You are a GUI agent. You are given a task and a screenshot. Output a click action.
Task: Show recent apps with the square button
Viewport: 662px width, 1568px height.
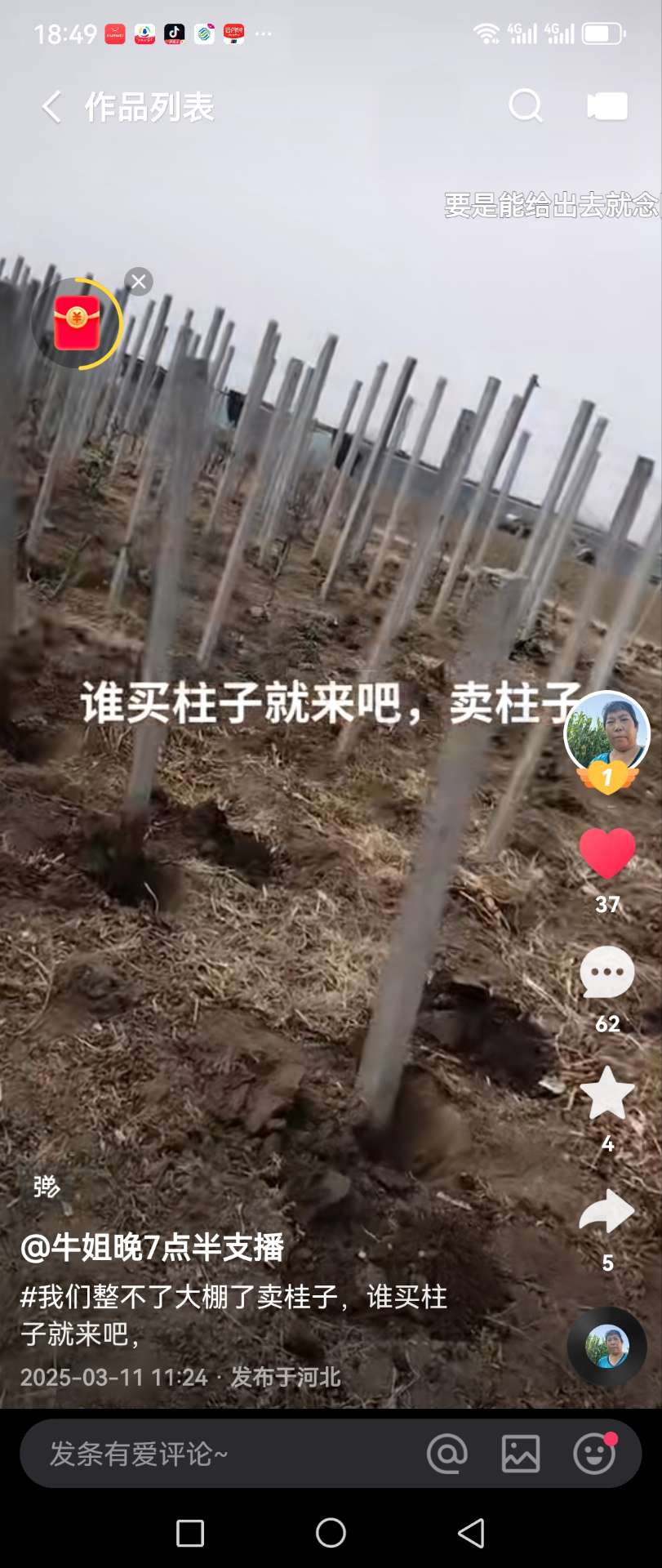pos(190,1533)
